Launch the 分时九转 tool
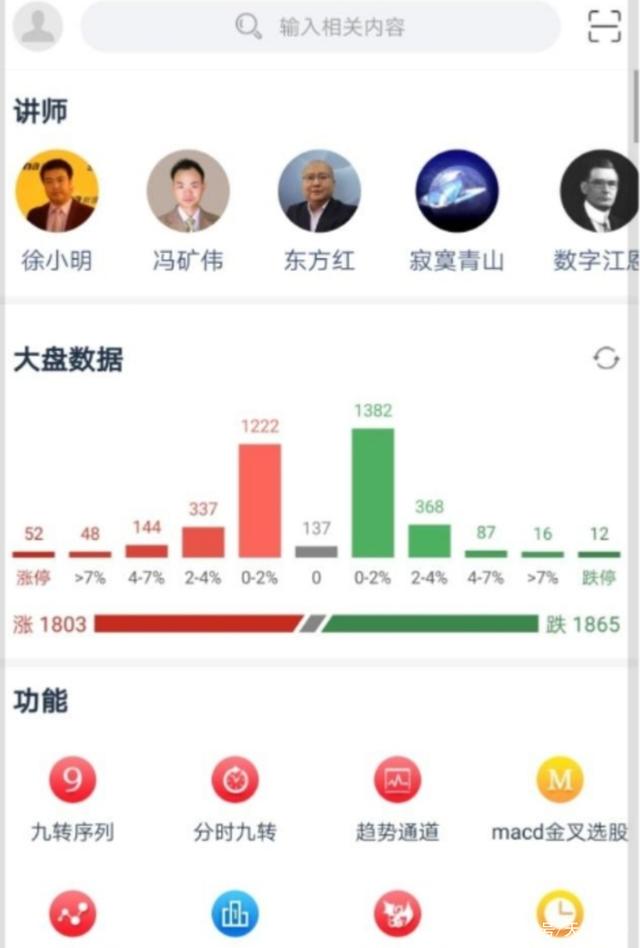The height and width of the screenshot is (948, 640). pos(234,780)
